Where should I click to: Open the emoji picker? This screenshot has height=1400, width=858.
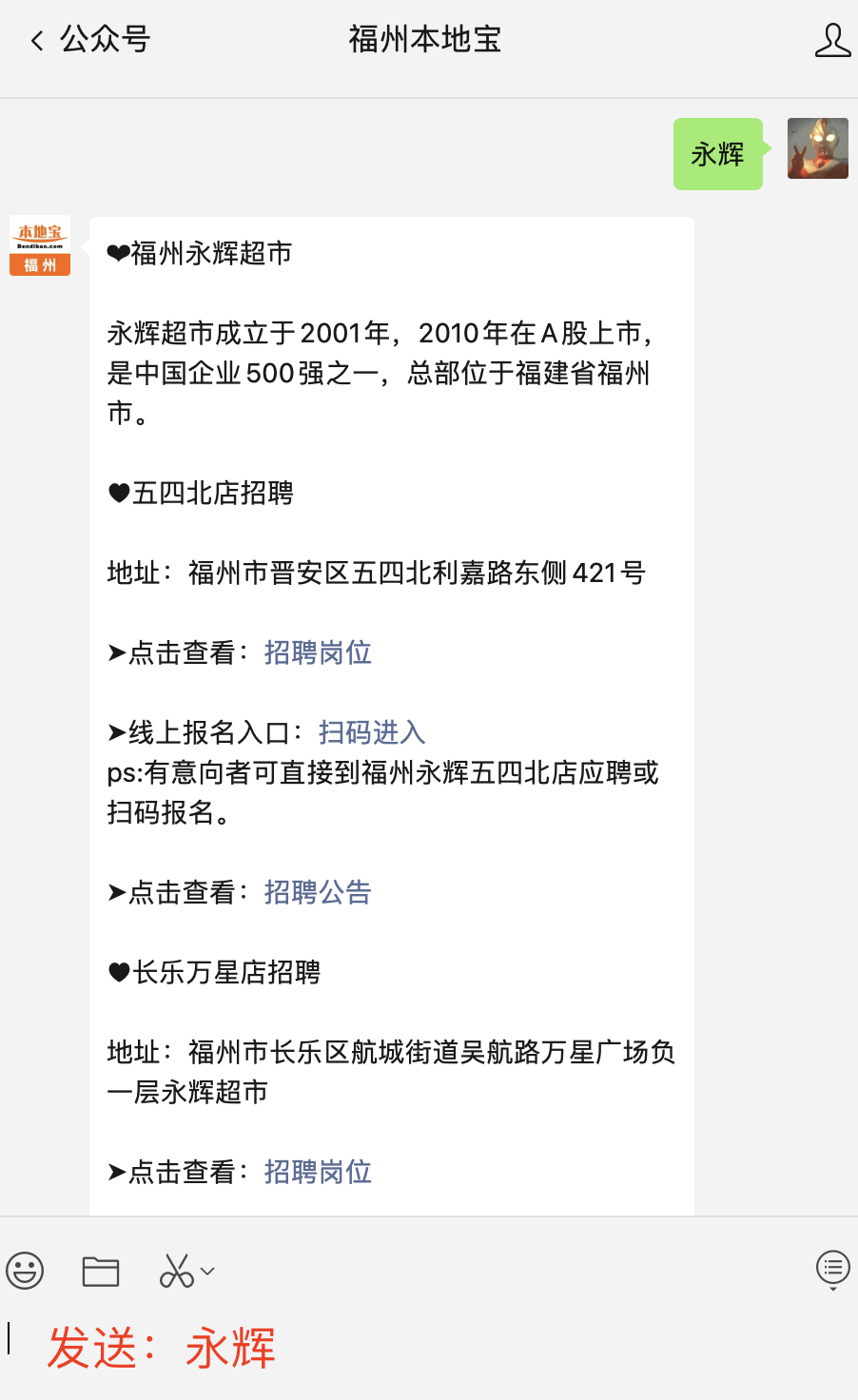(x=25, y=1271)
